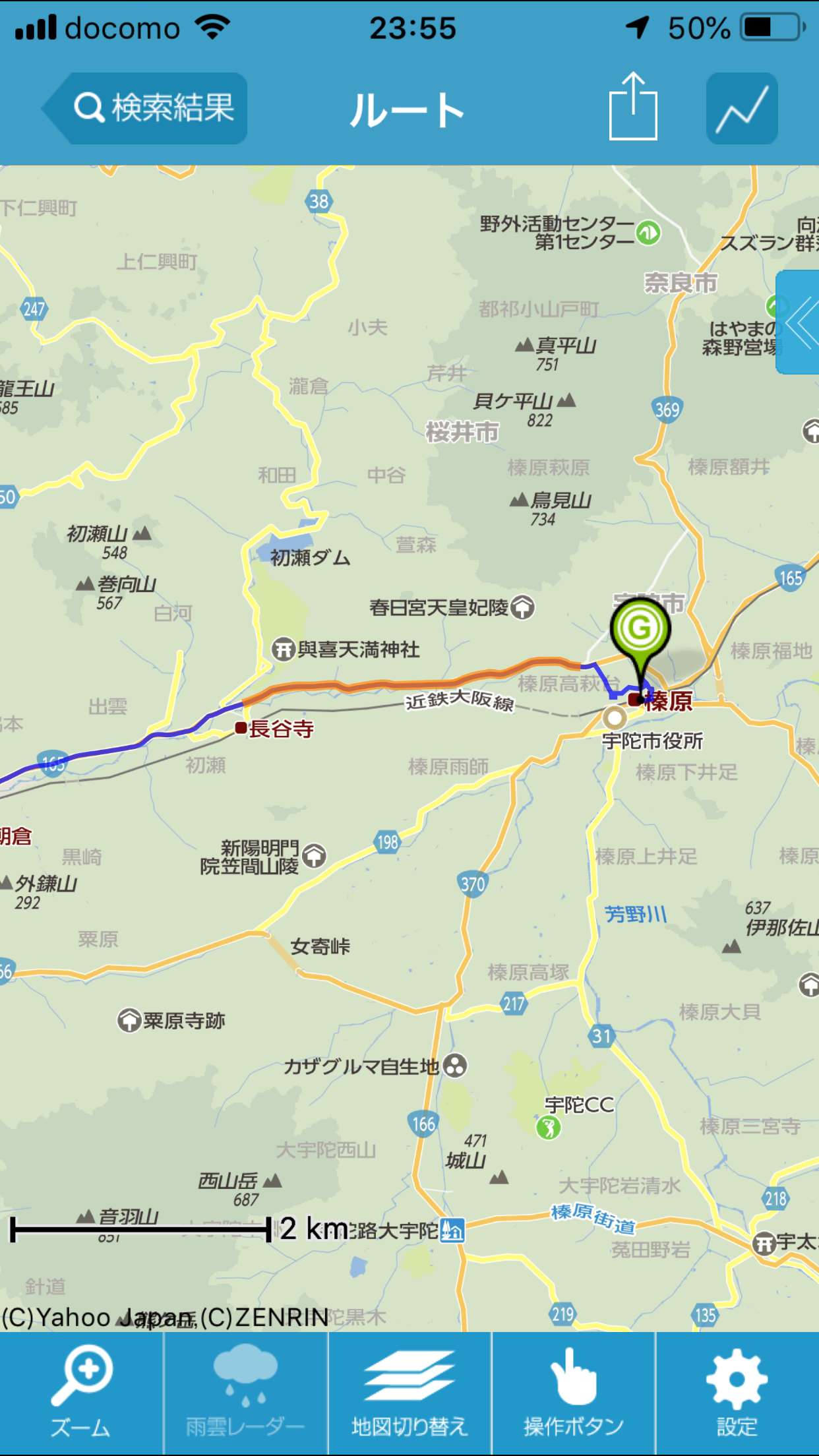Expand the side panel arrow tab
This screenshot has height=1456, width=819.
799,322
